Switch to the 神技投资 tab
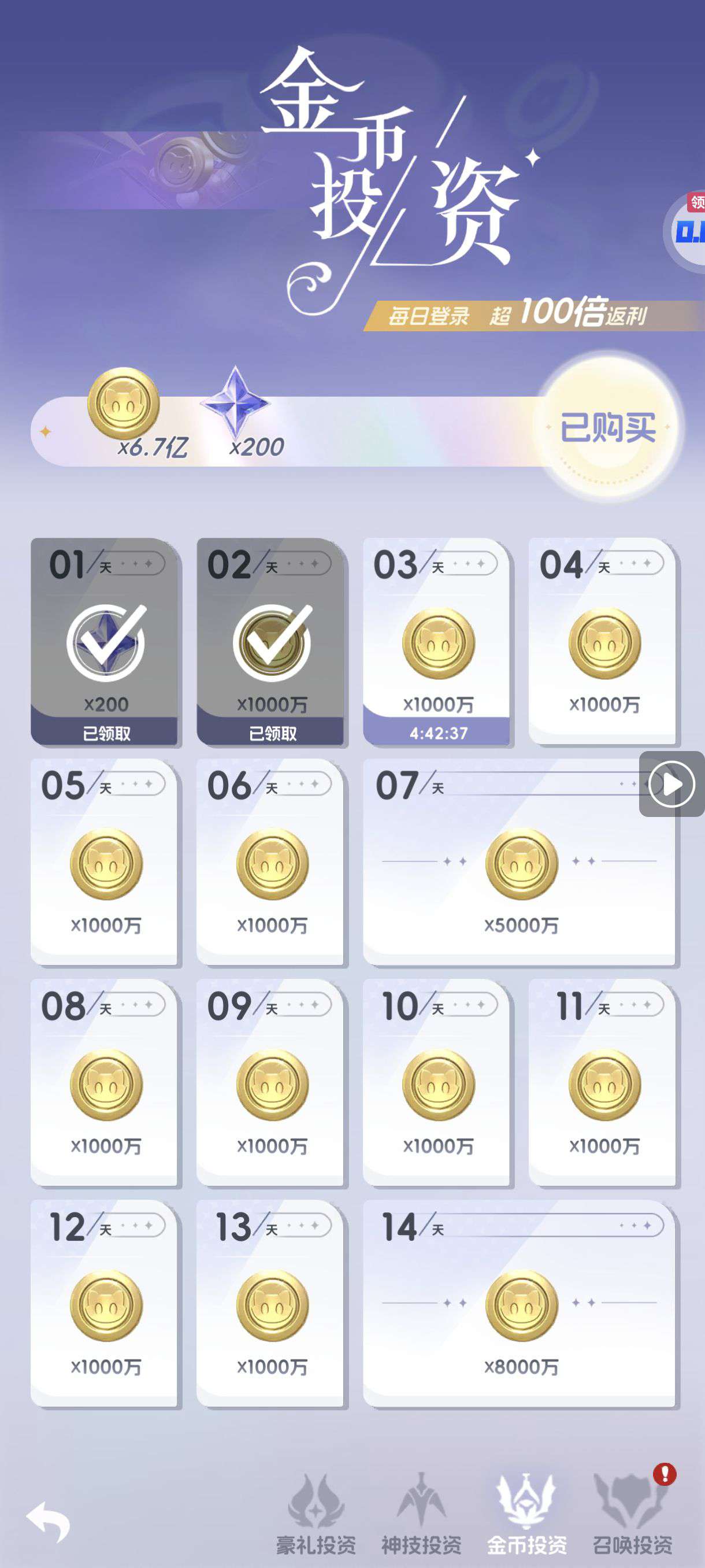The height and width of the screenshot is (1568, 705). coord(421,1513)
